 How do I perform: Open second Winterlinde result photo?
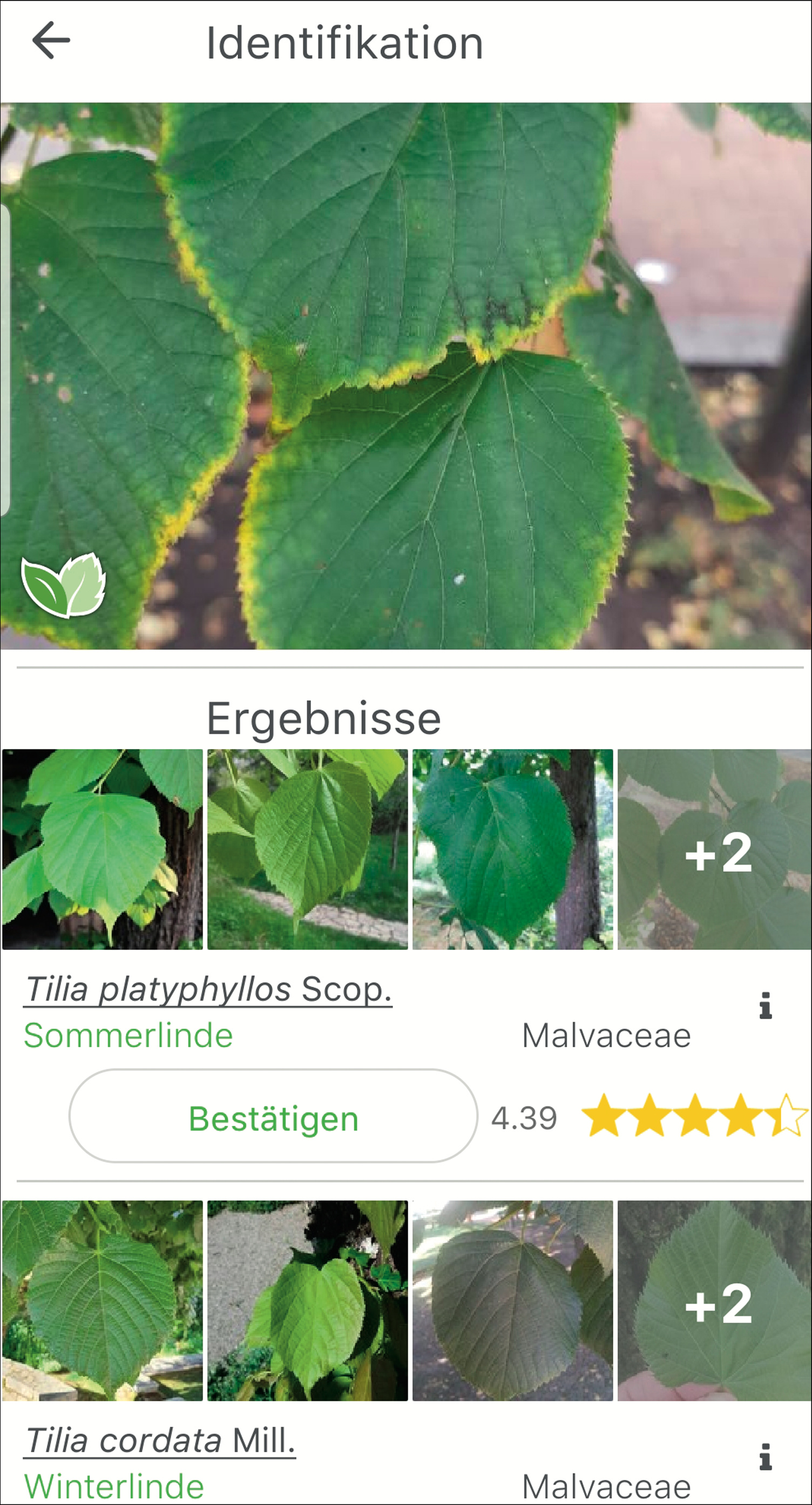click(308, 1300)
